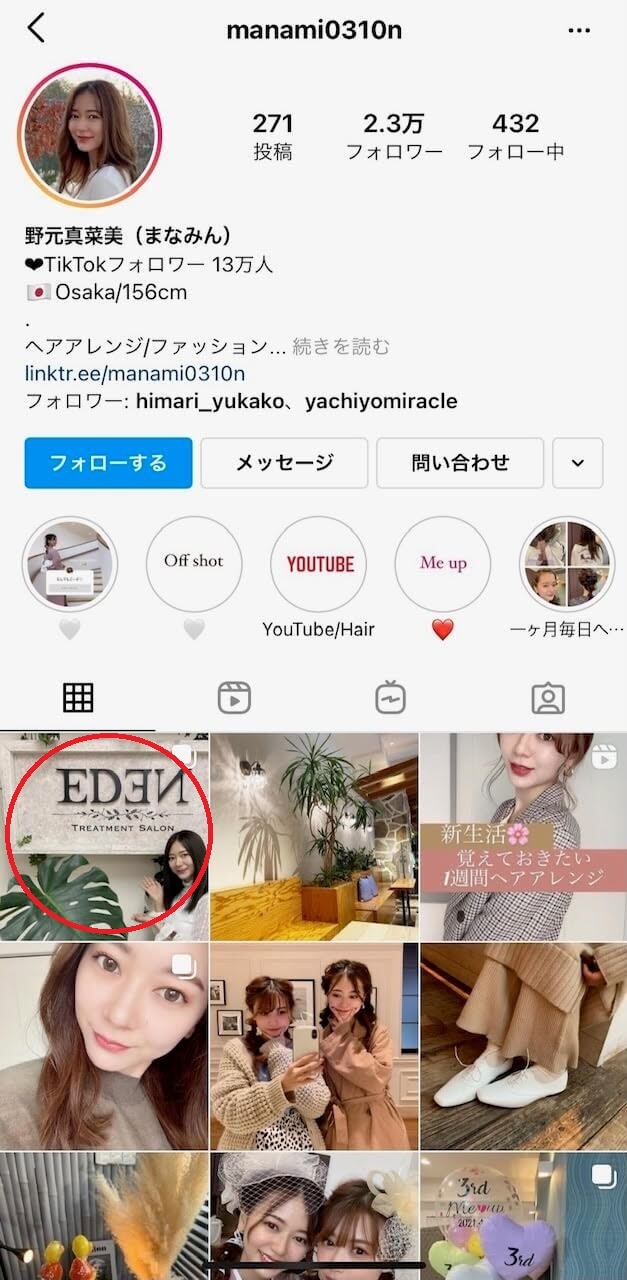
Task: Tap the 問い合わせ contact button
Action: pos(460,463)
